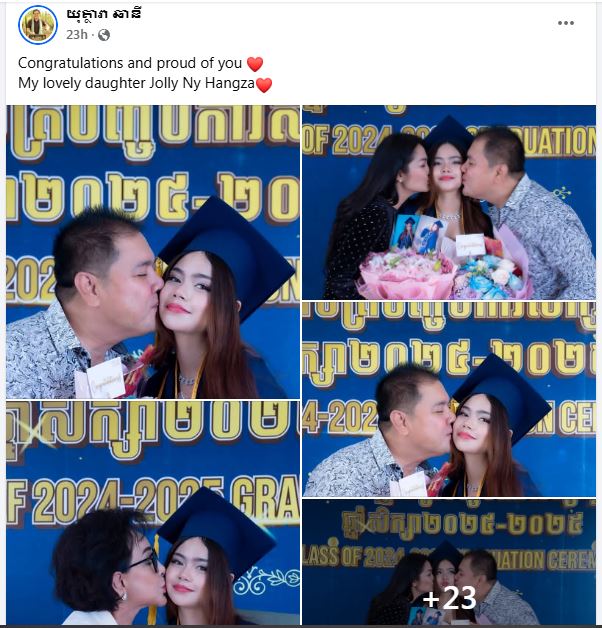Open the 23h timestamp link
The height and width of the screenshot is (628, 602).
[x=77, y=35]
